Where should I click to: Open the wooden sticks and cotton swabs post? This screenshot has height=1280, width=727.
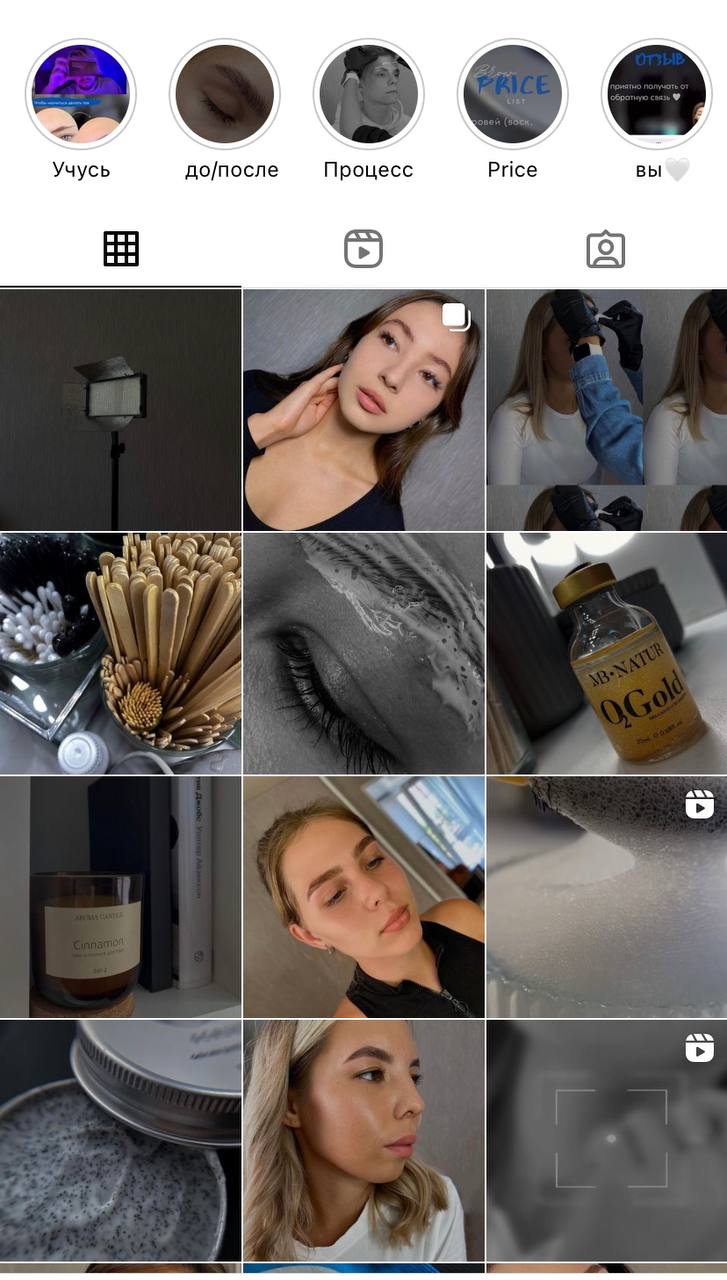(120, 654)
